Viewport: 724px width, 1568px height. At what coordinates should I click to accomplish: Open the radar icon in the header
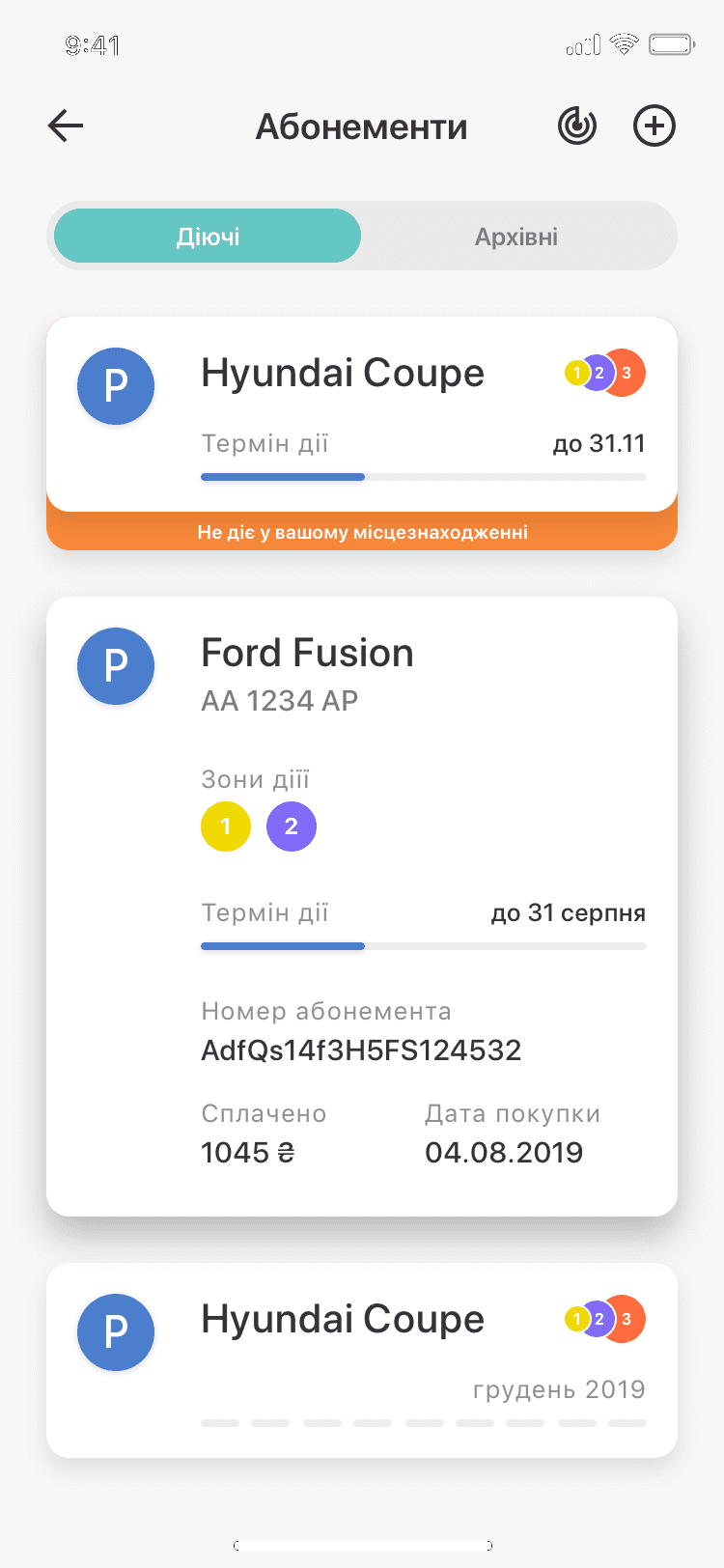[577, 126]
